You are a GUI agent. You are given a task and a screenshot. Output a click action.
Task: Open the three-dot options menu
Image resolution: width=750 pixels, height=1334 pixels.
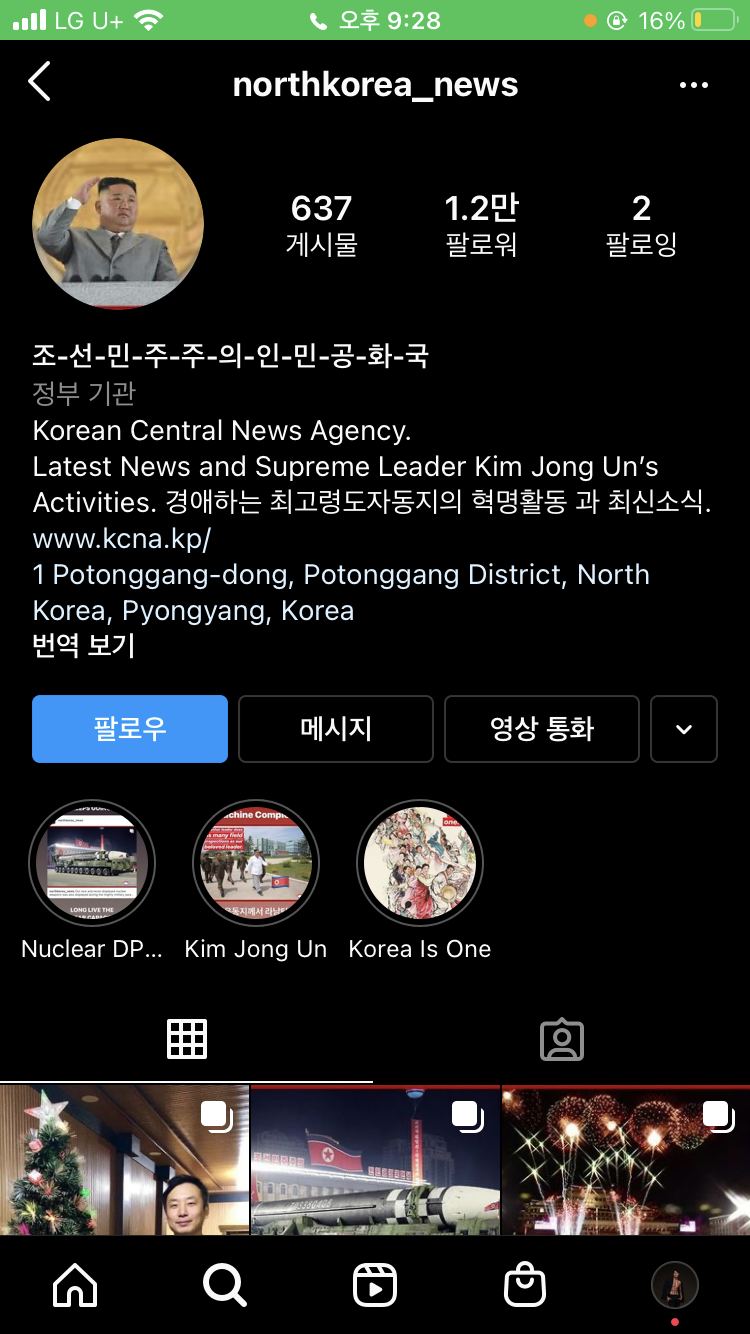(693, 85)
